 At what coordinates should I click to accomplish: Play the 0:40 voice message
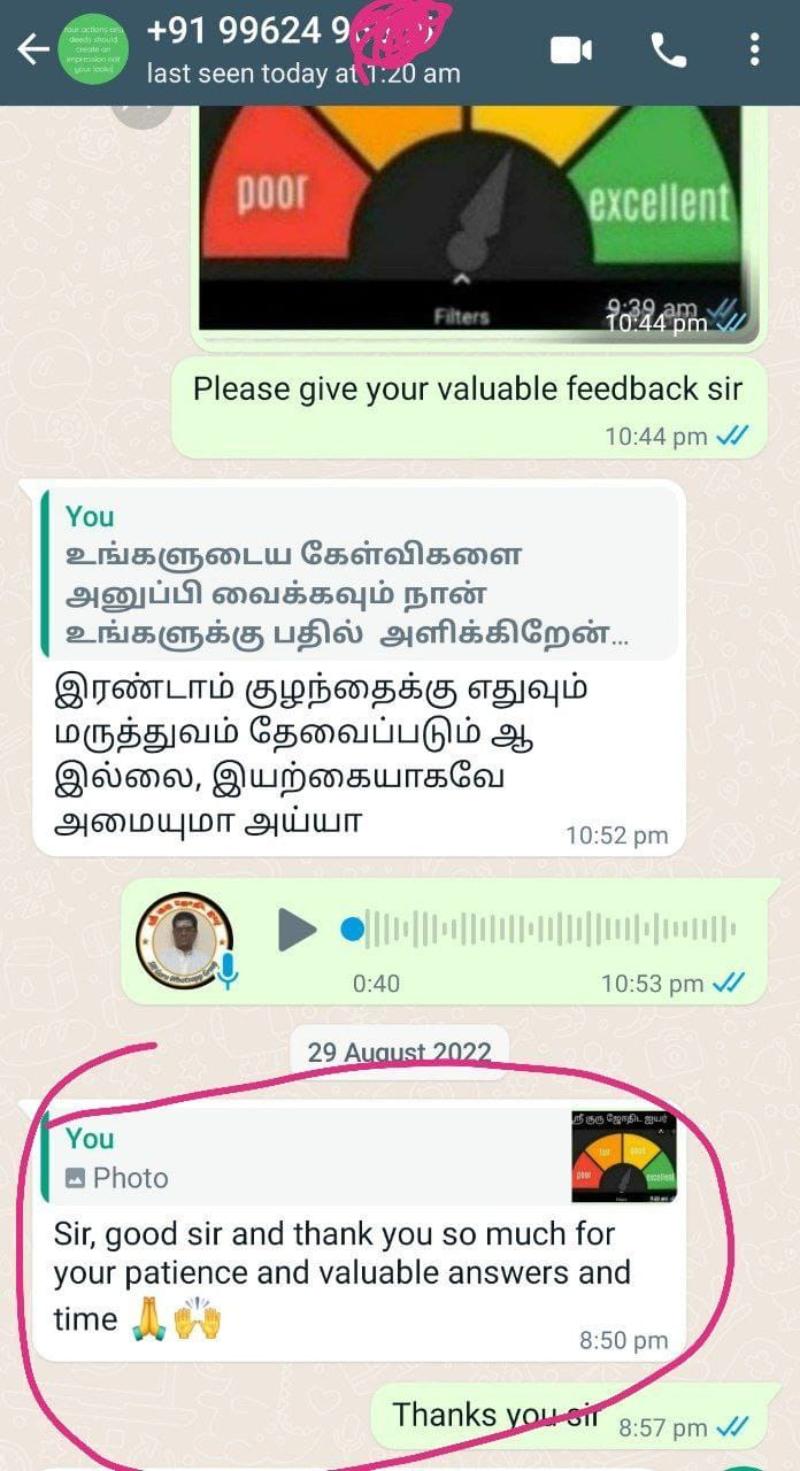point(297,930)
